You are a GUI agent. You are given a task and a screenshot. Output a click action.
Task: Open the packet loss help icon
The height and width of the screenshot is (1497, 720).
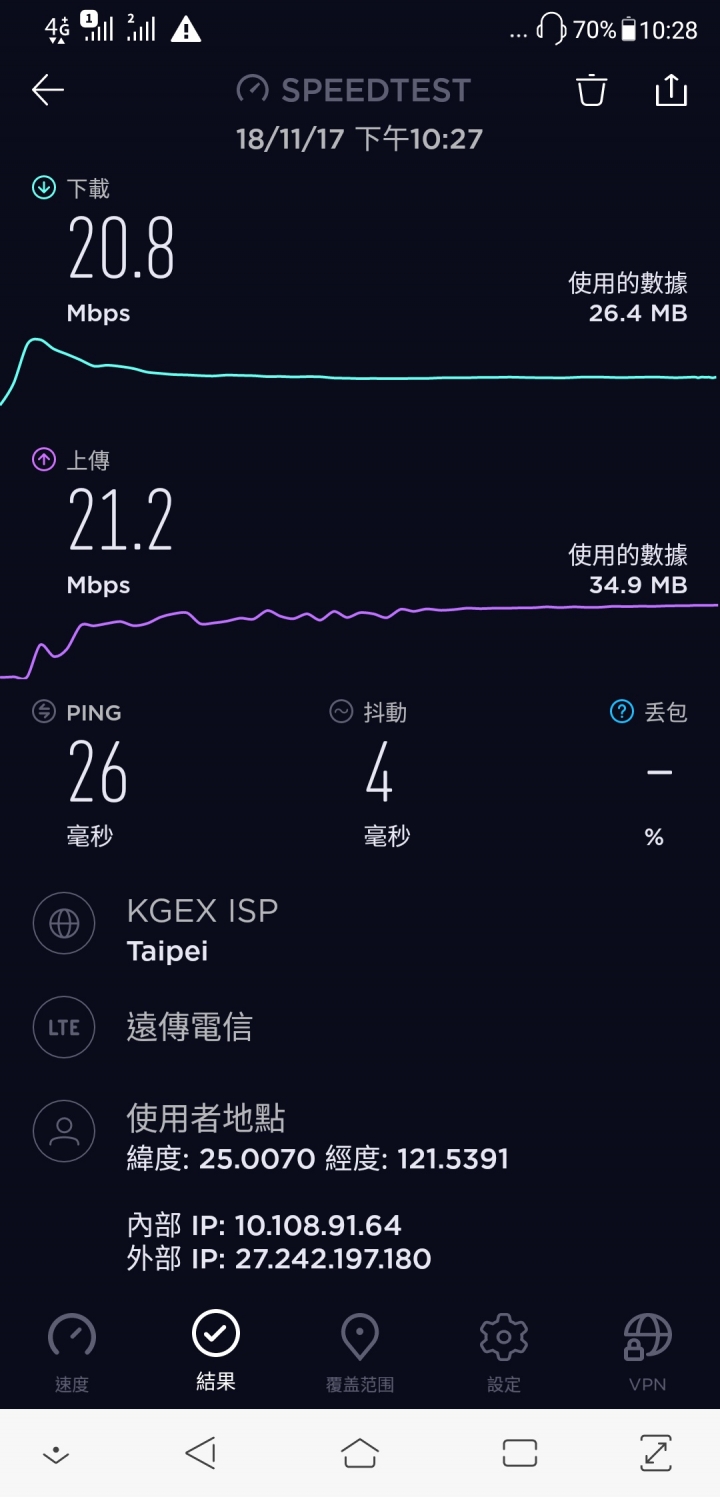pyautogui.click(x=621, y=712)
